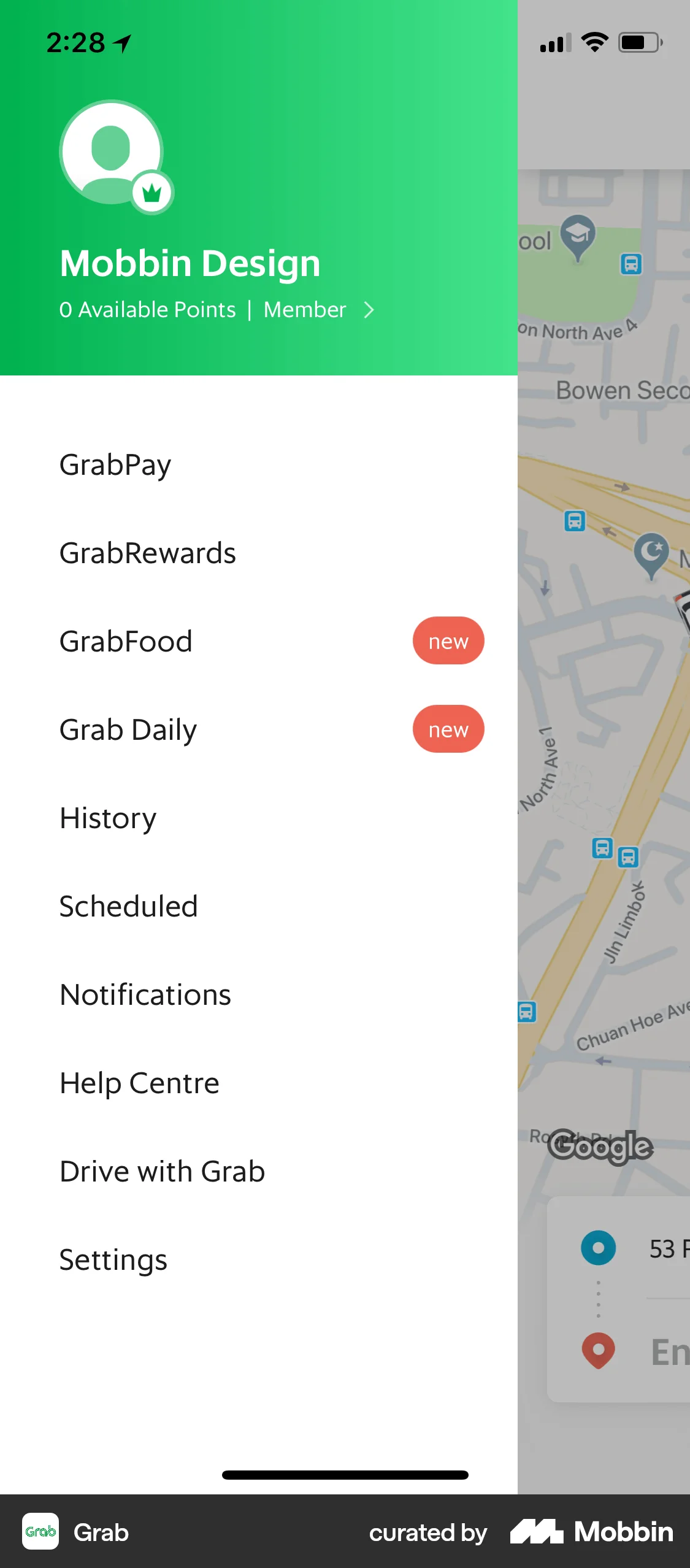
Task: Tap the Grab logo in the footer
Action: point(40,1532)
